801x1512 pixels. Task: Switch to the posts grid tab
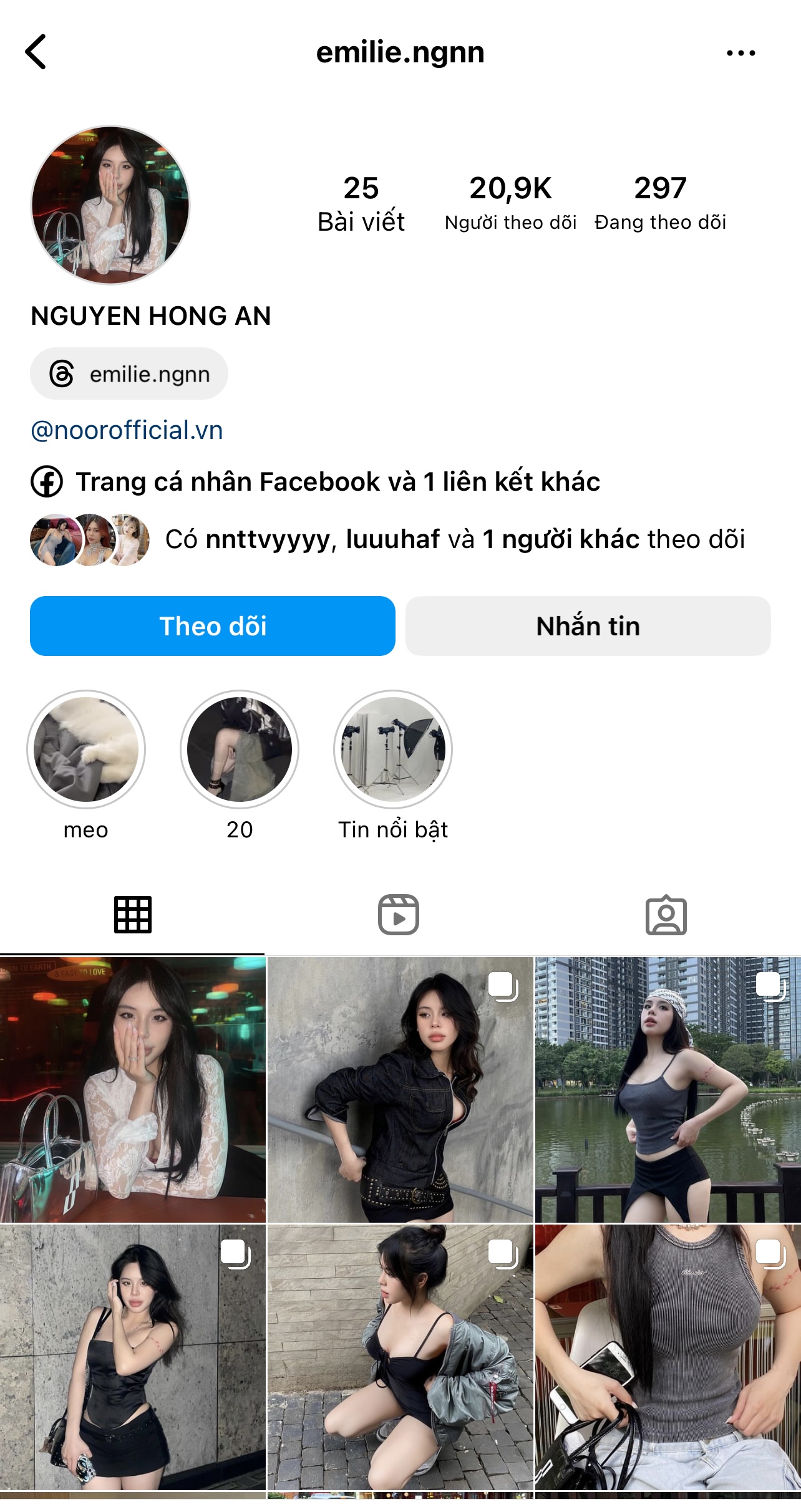(132, 915)
